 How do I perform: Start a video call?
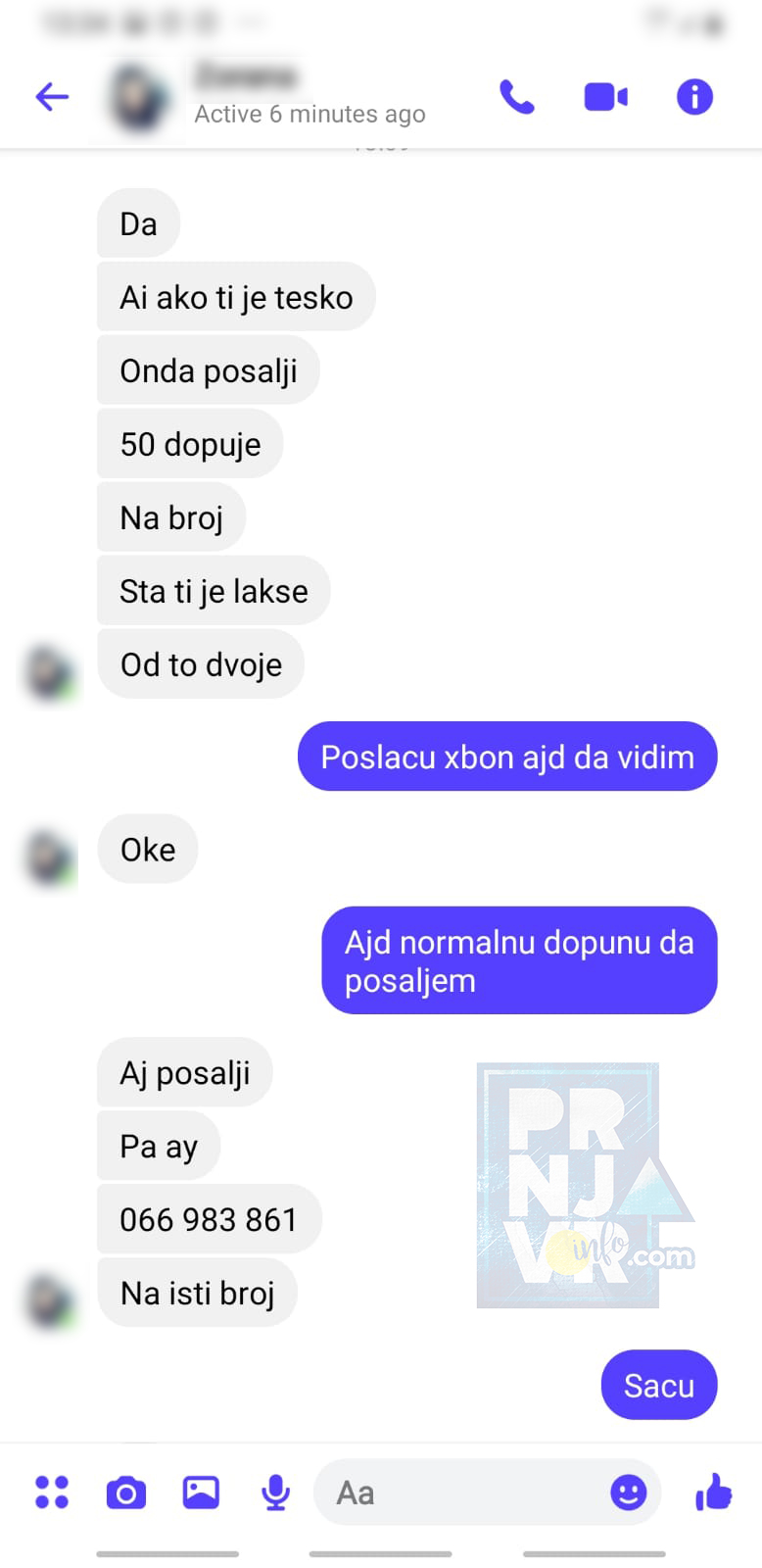pyautogui.click(x=606, y=97)
